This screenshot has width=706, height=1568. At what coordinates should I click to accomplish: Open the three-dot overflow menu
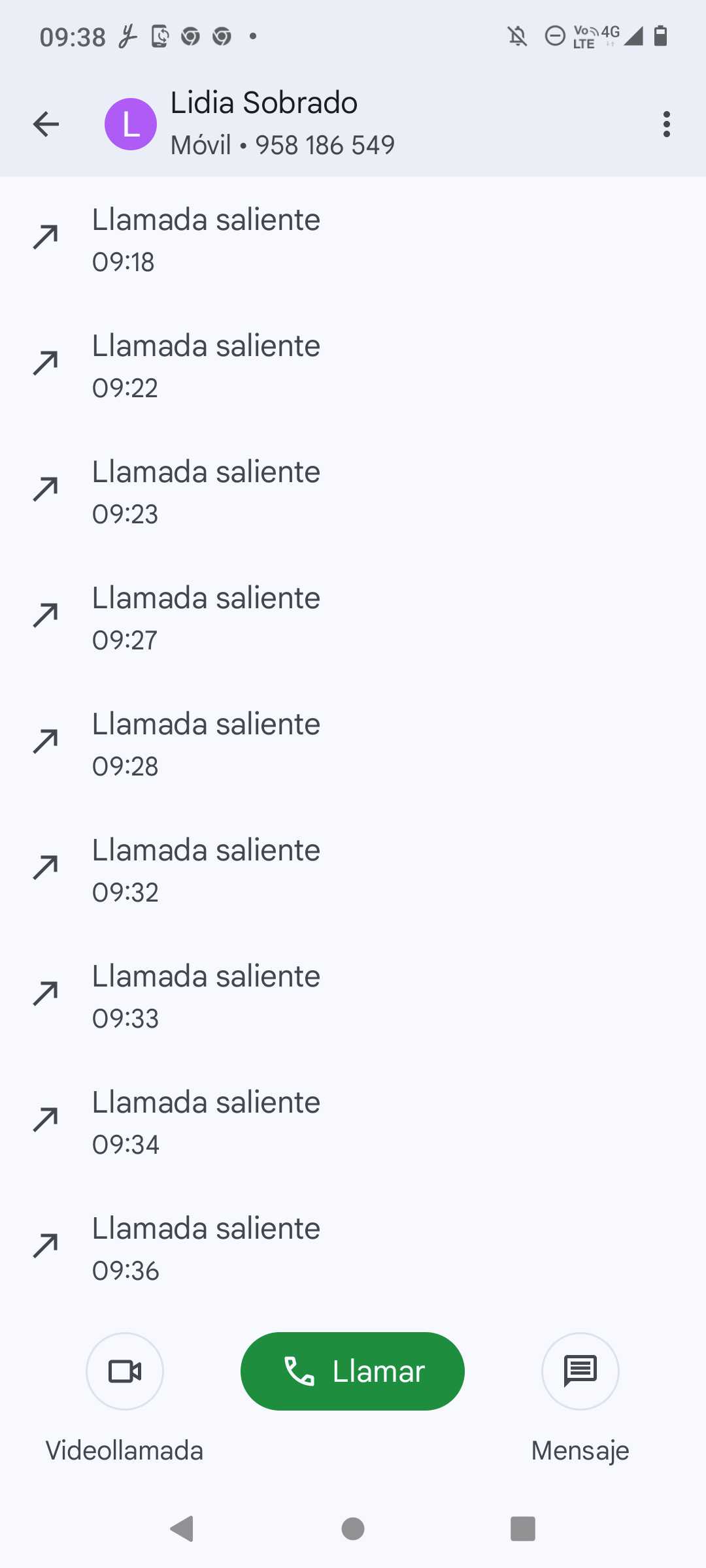coord(666,124)
